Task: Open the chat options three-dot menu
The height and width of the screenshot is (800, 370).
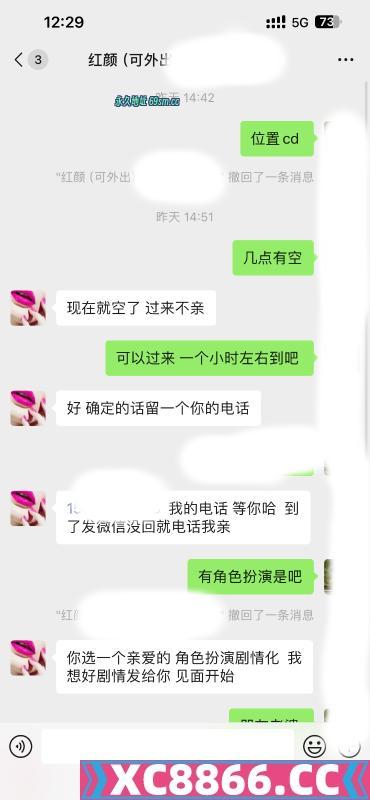Action: click(x=346, y=60)
